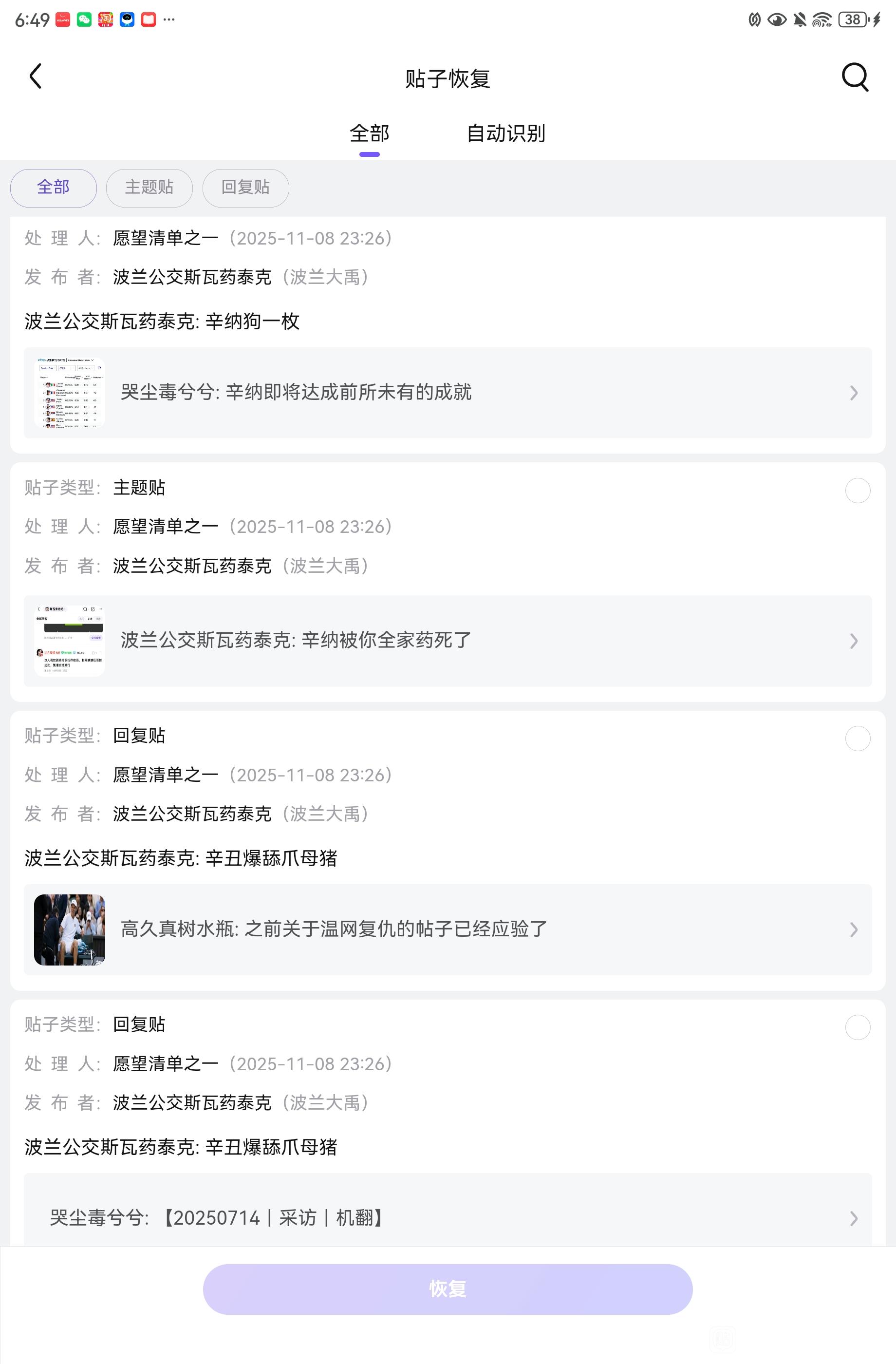Image resolution: width=896 pixels, height=1364 pixels.
Task: Filter by 主题贴 chip
Action: click(x=149, y=188)
